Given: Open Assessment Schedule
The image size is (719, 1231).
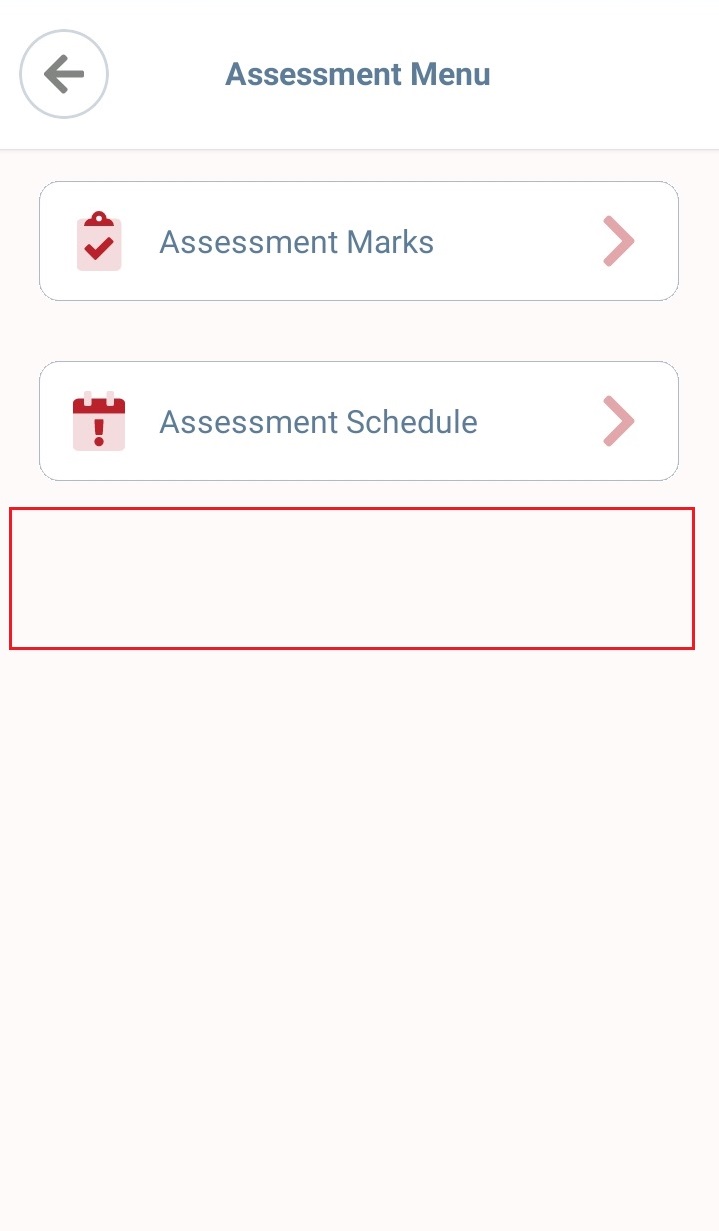Looking at the screenshot, I should click(359, 421).
